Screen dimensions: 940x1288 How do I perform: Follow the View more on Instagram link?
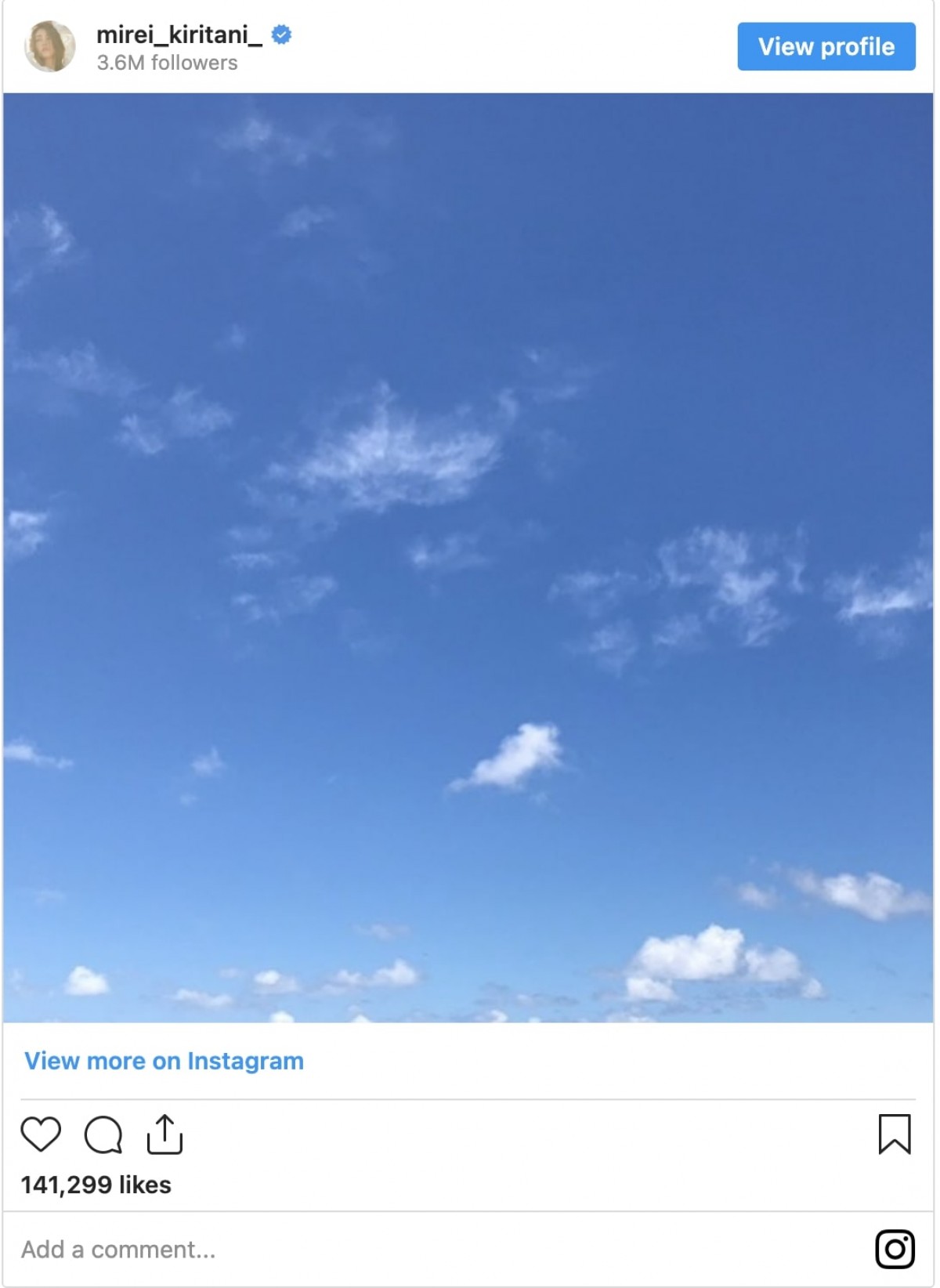pyautogui.click(x=164, y=1061)
